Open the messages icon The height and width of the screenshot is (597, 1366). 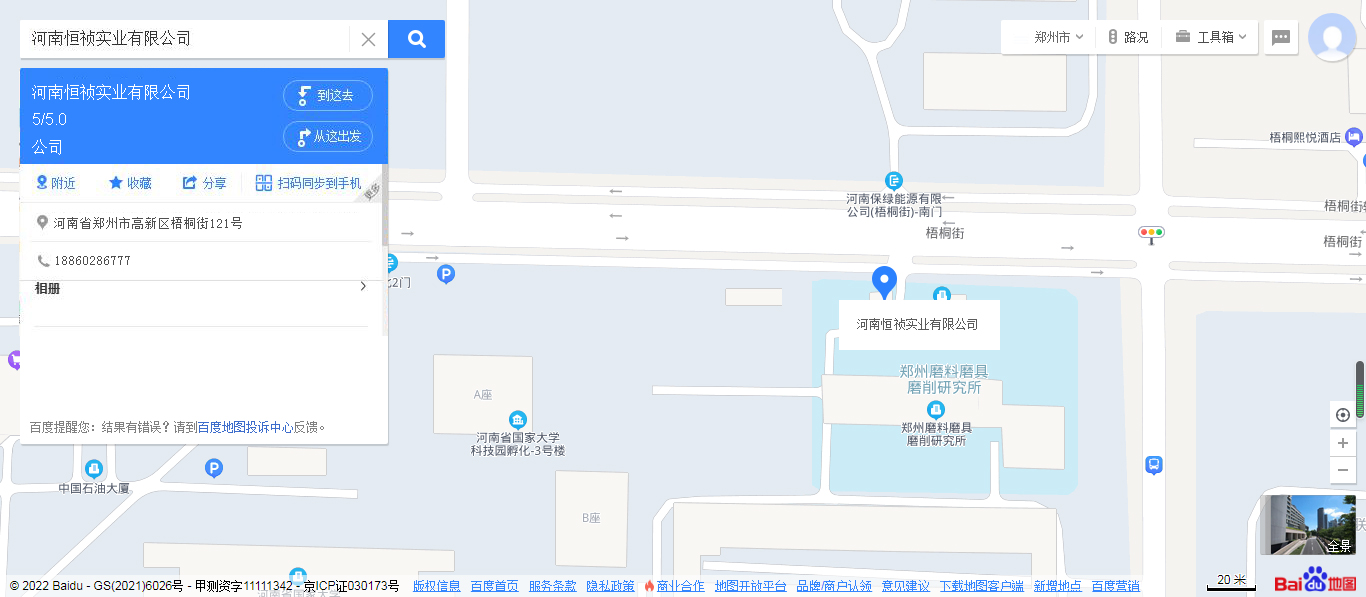coord(1280,37)
